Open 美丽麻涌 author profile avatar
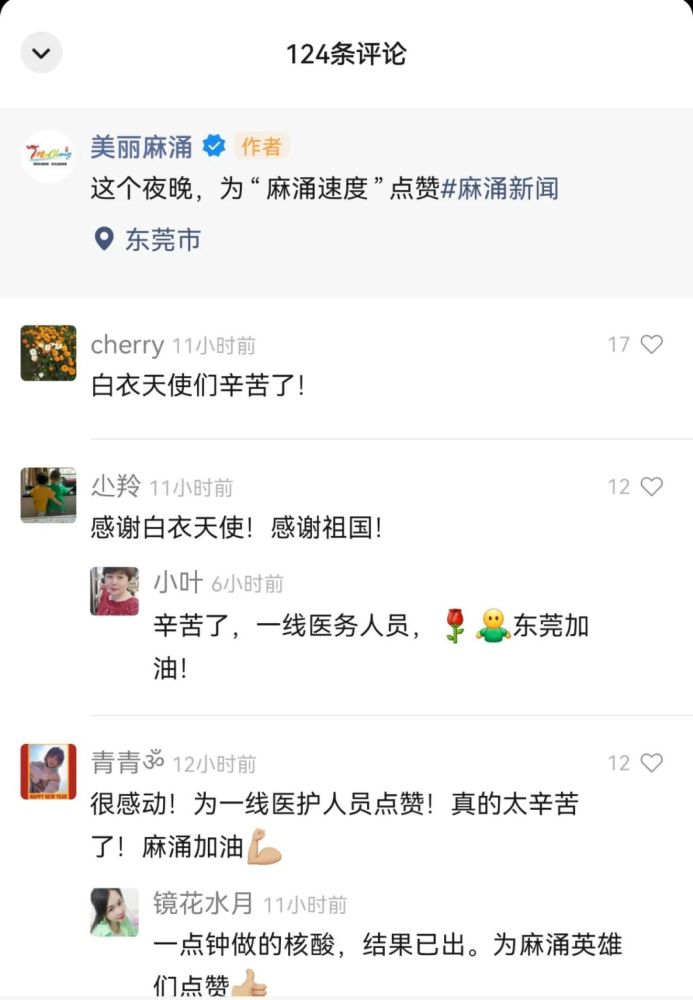This screenshot has height=1000, width=693. click(48, 156)
